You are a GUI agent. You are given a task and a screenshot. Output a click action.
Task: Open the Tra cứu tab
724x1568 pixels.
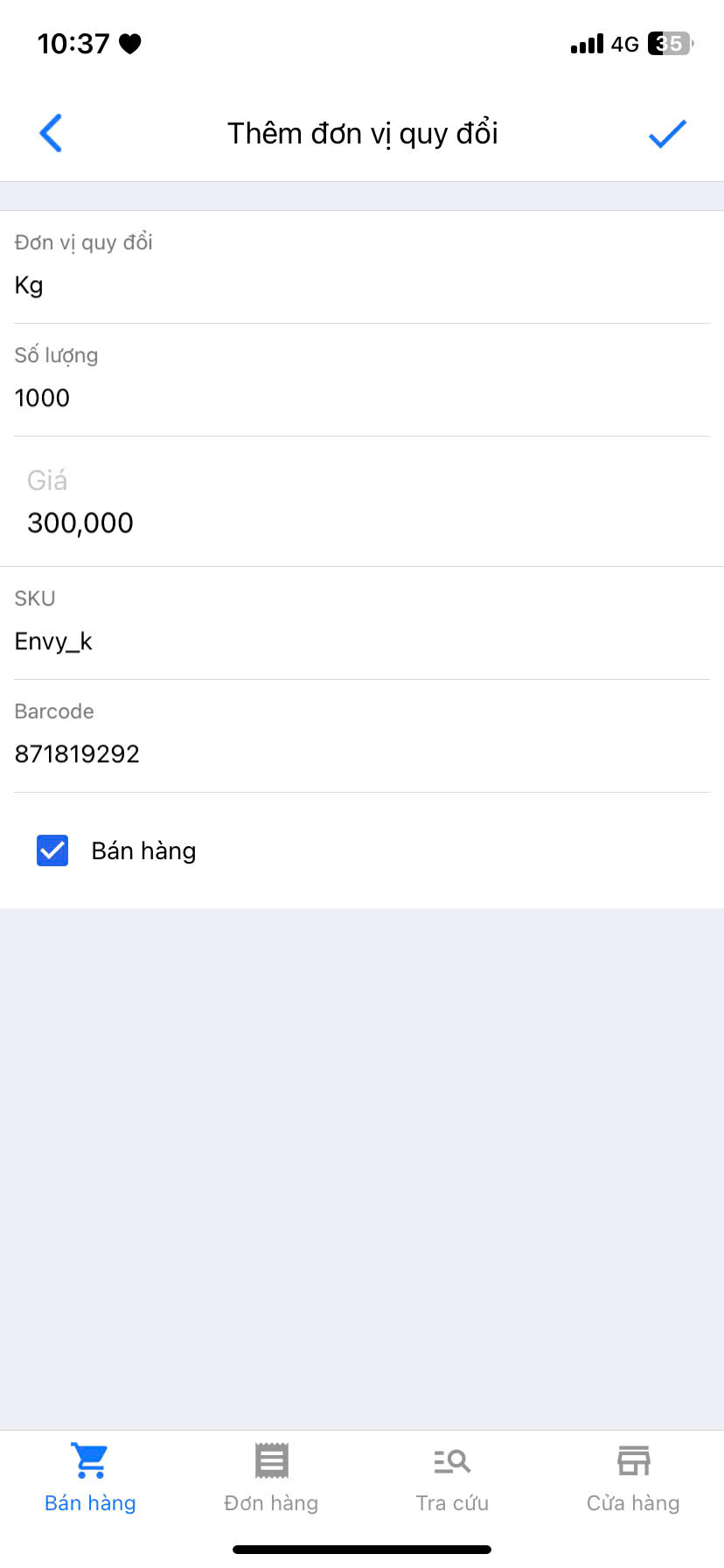[x=452, y=1479]
